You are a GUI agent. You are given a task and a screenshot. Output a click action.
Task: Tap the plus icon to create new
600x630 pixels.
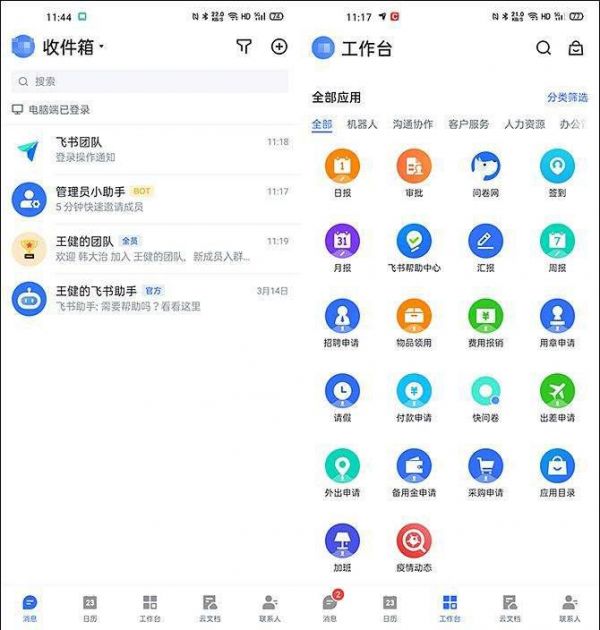pos(279,47)
